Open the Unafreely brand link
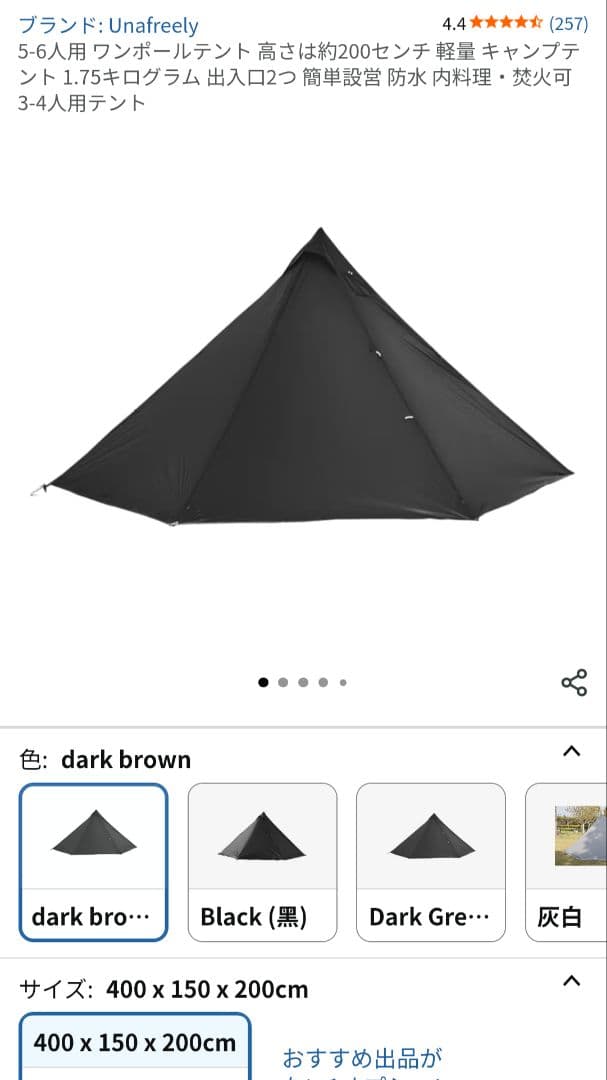The height and width of the screenshot is (1080, 607). [x=108, y=25]
